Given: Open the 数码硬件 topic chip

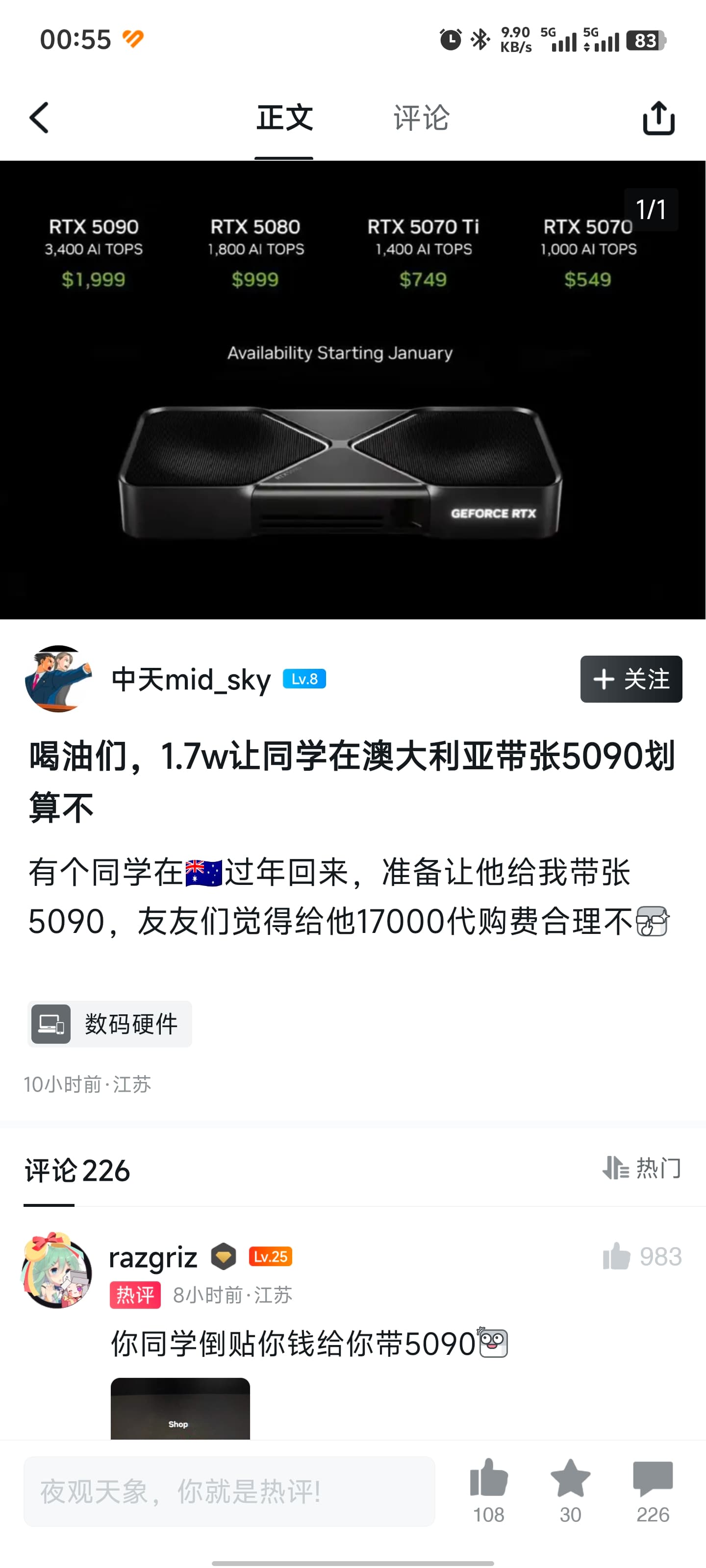Looking at the screenshot, I should coord(110,1024).
